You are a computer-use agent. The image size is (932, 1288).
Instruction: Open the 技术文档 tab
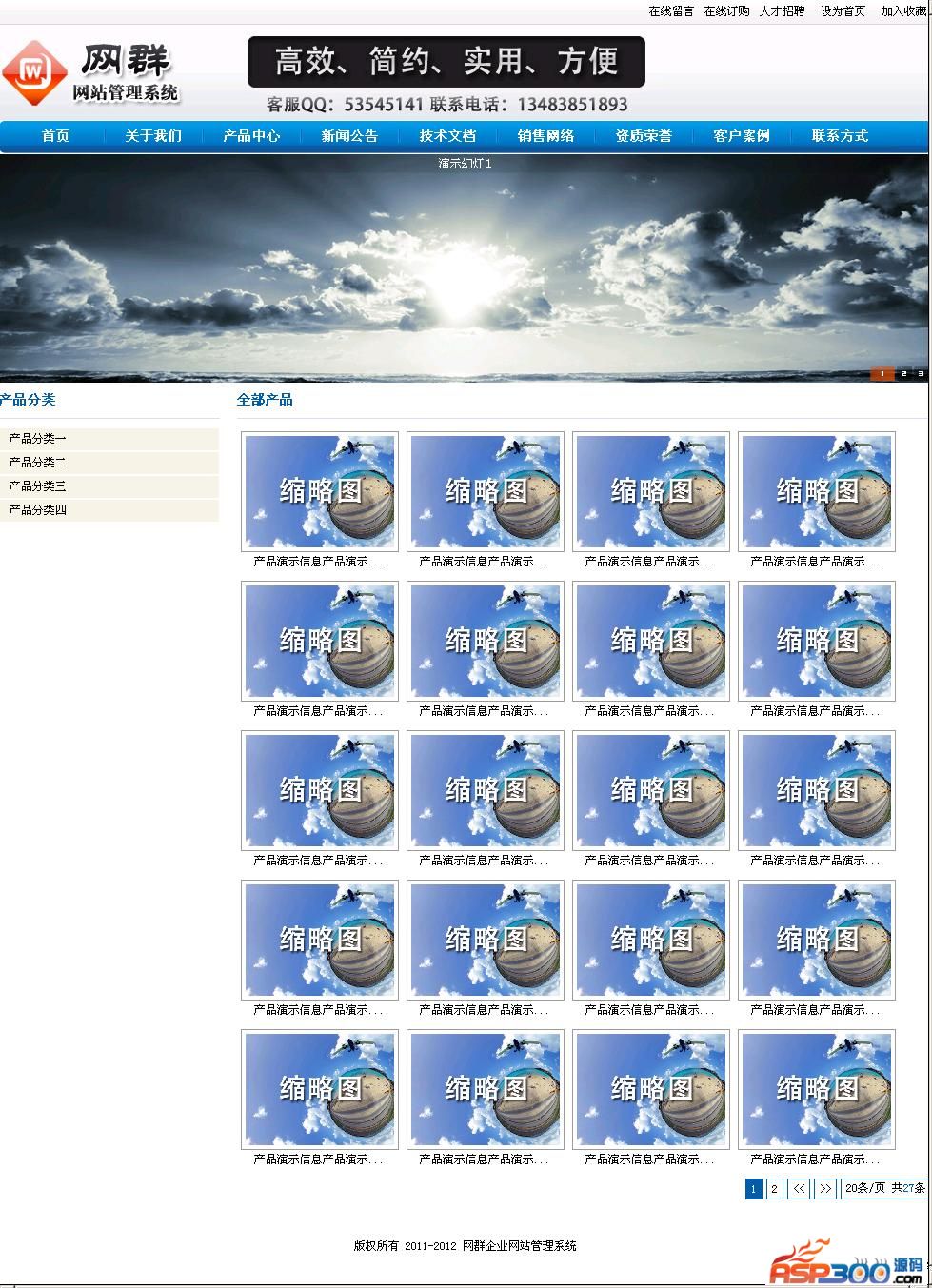pyautogui.click(x=447, y=136)
